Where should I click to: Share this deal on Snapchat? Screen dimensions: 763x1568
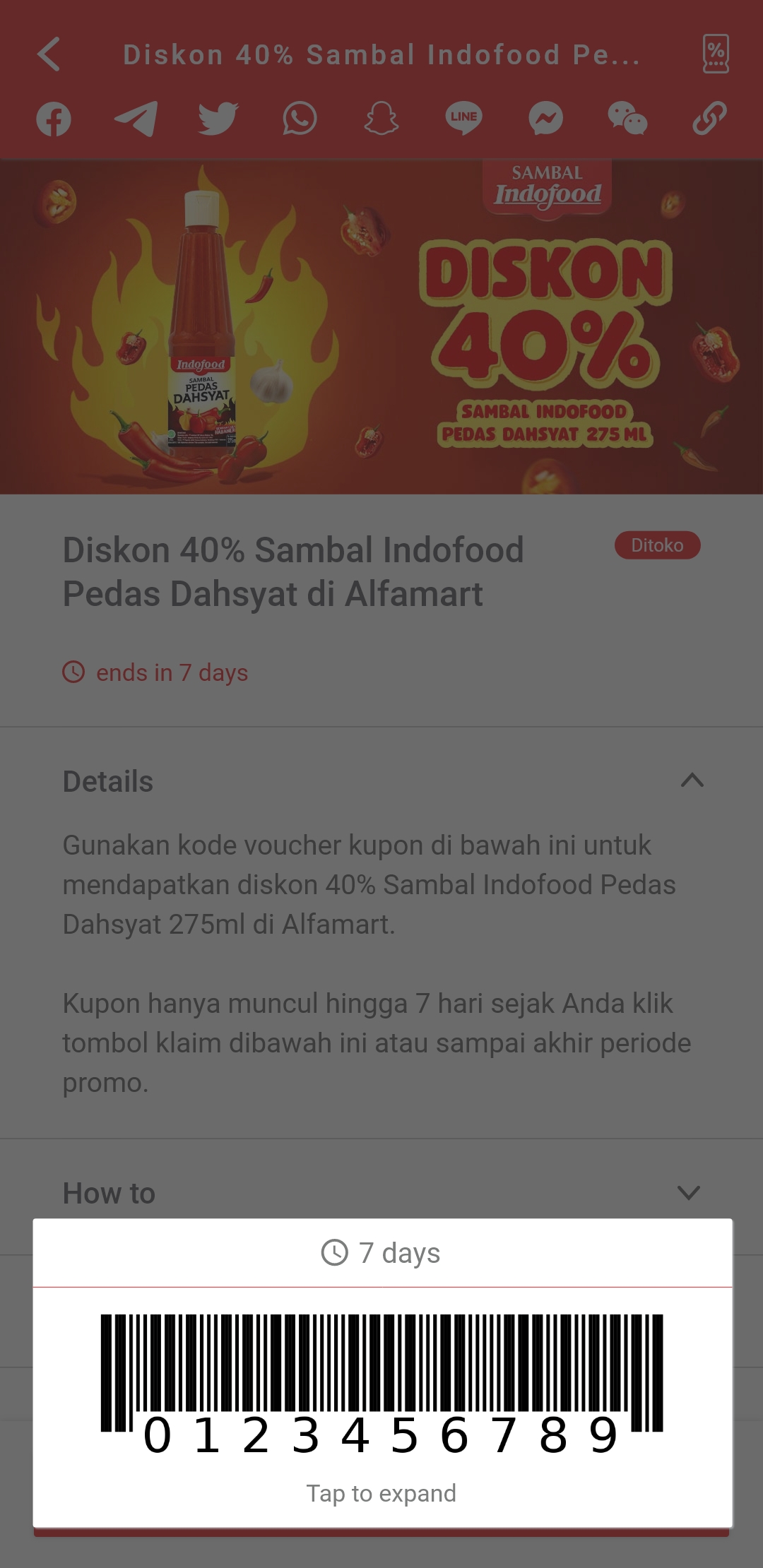pyautogui.click(x=381, y=119)
